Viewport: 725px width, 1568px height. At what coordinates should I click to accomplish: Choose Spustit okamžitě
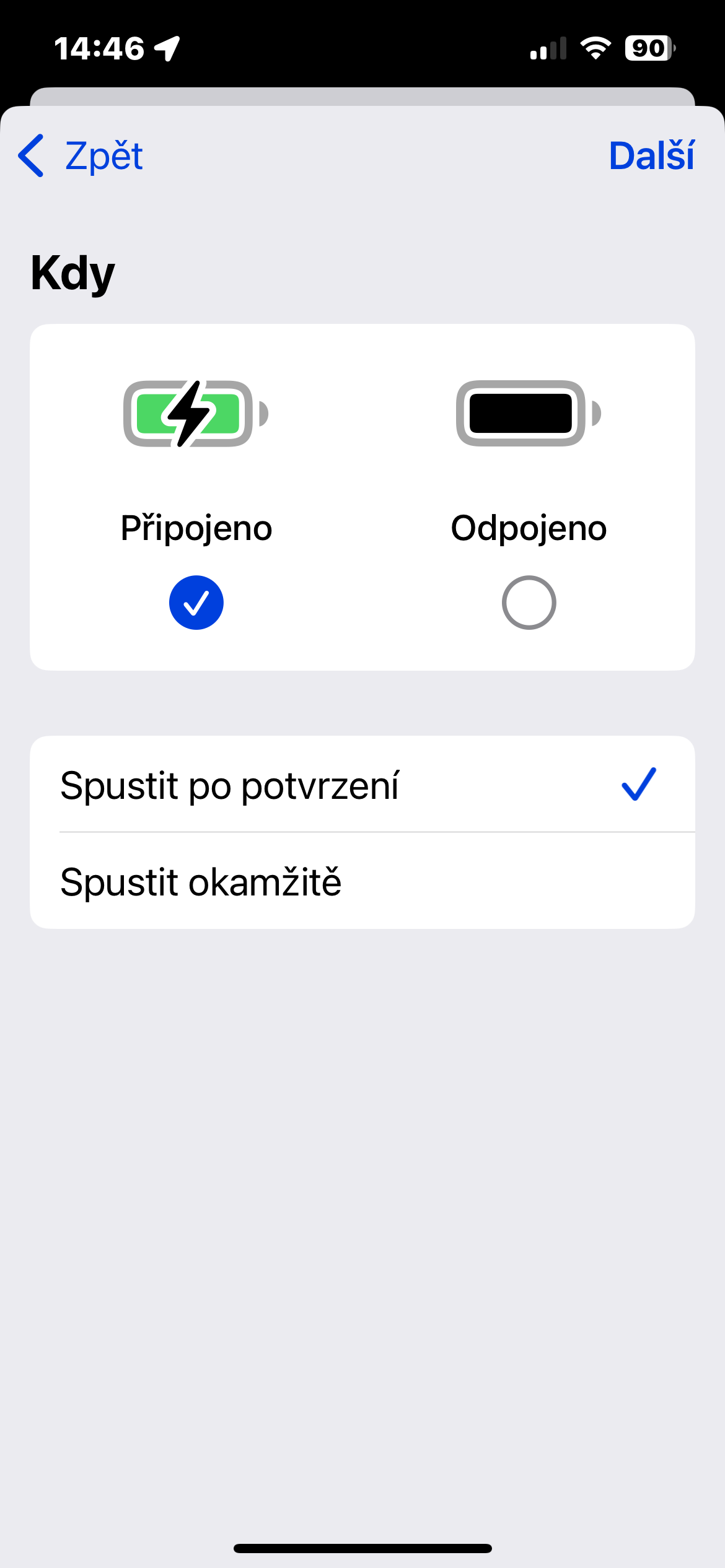(x=362, y=881)
